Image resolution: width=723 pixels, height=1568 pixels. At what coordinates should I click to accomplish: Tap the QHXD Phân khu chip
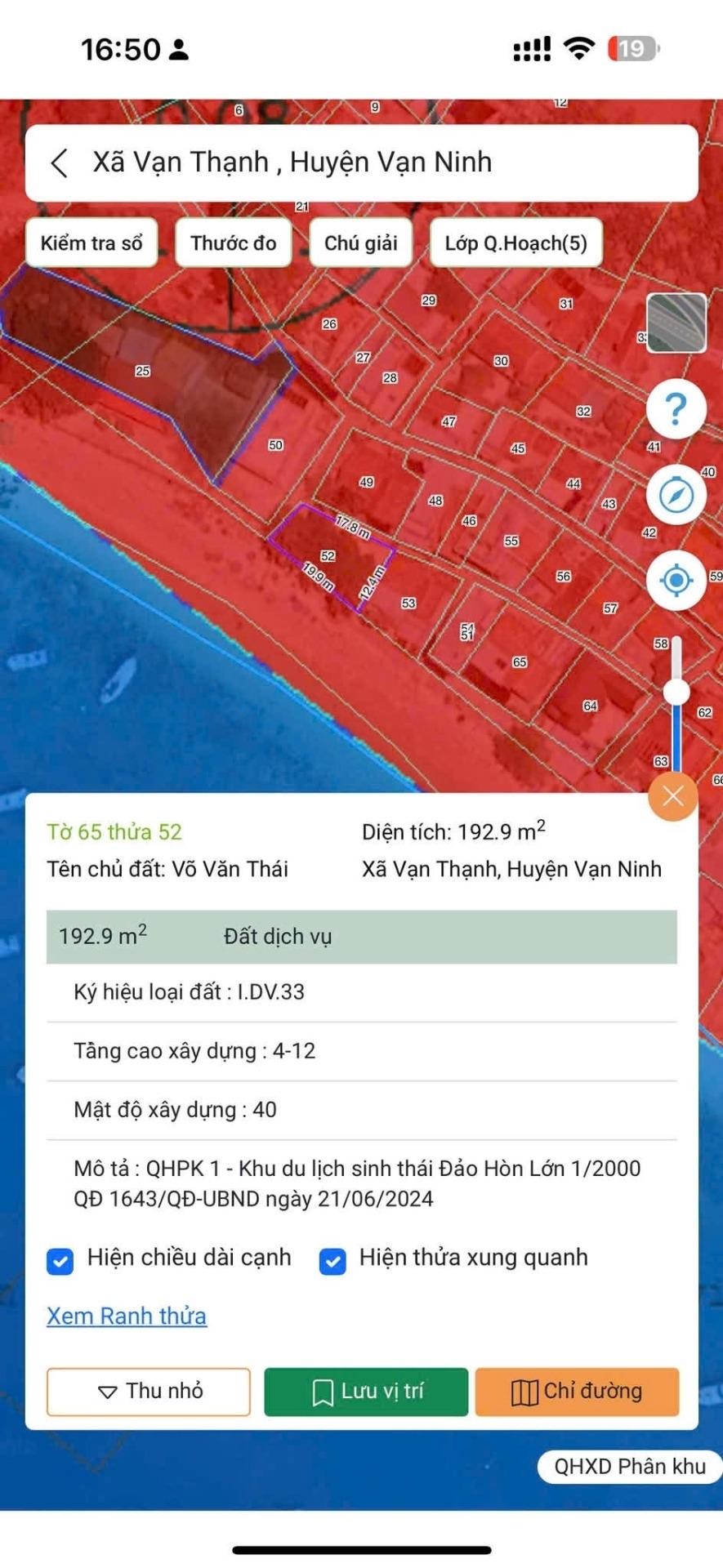pyautogui.click(x=629, y=1466)
